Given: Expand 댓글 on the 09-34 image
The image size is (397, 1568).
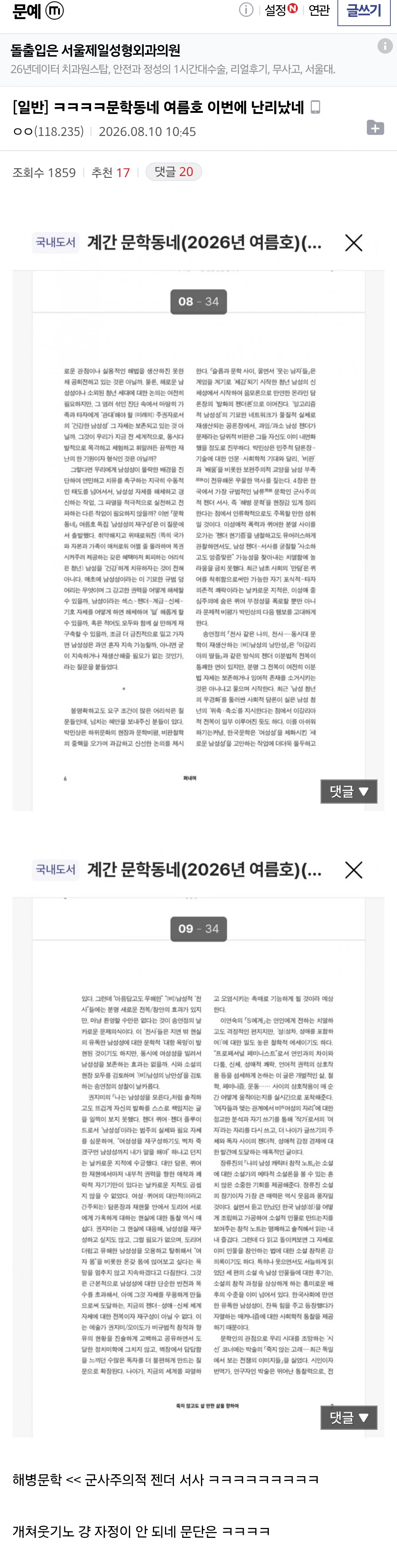Looking at the screenshot, I should (x=349, y=1418).
